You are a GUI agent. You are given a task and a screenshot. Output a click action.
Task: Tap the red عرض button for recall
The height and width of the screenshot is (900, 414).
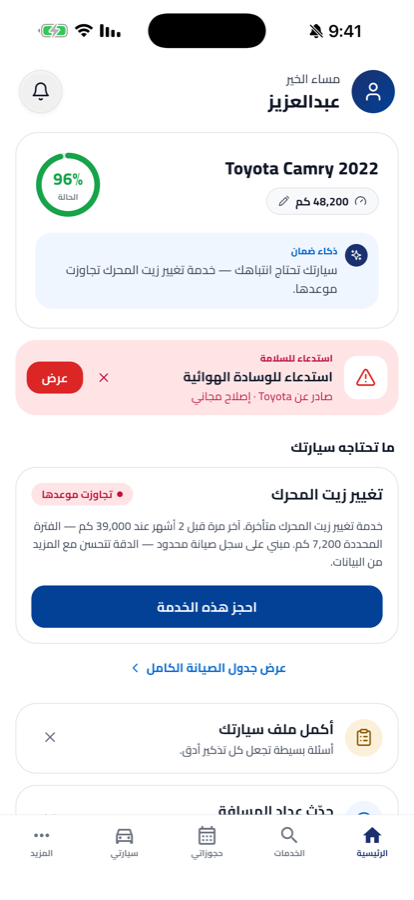pos(55,378)
